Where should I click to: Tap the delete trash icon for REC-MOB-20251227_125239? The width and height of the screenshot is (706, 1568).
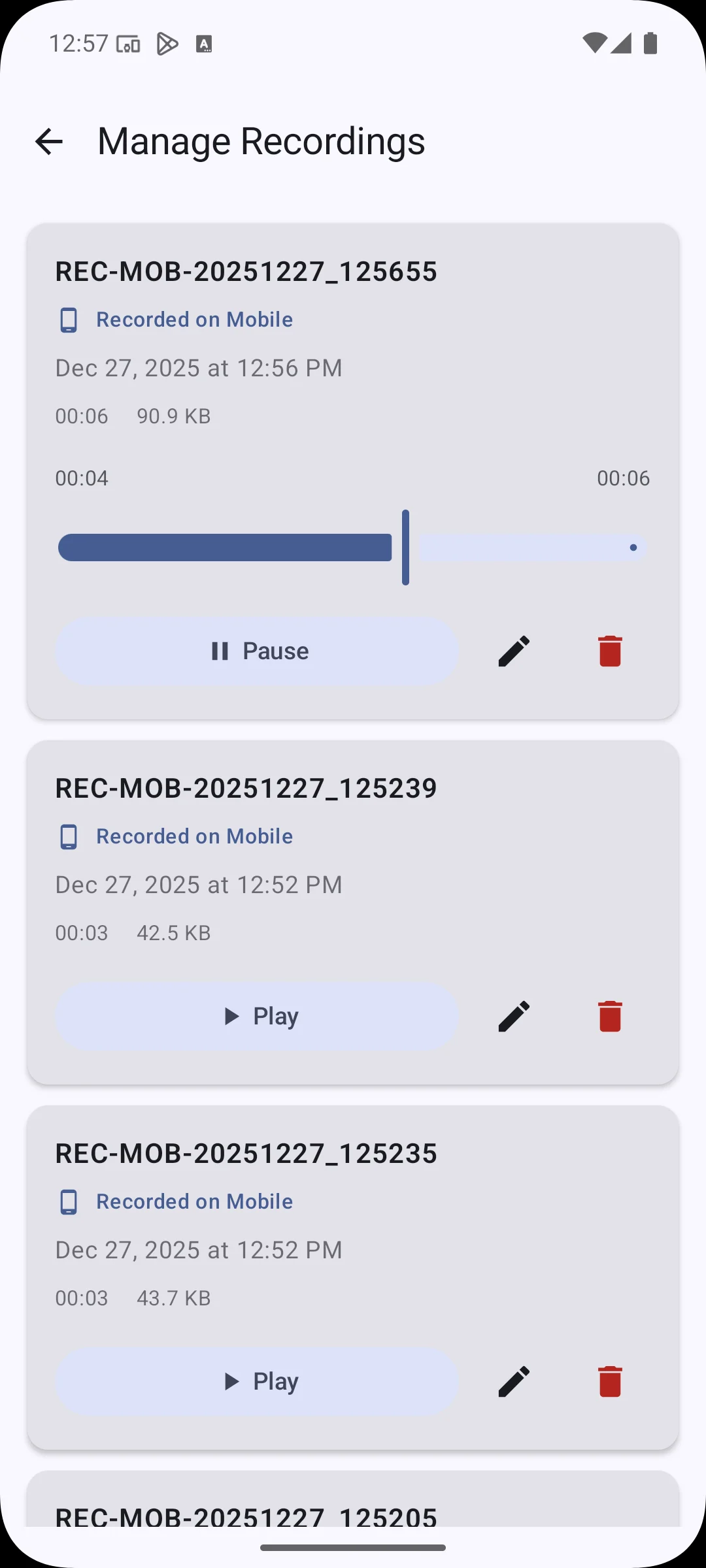tap(609, 1017)
